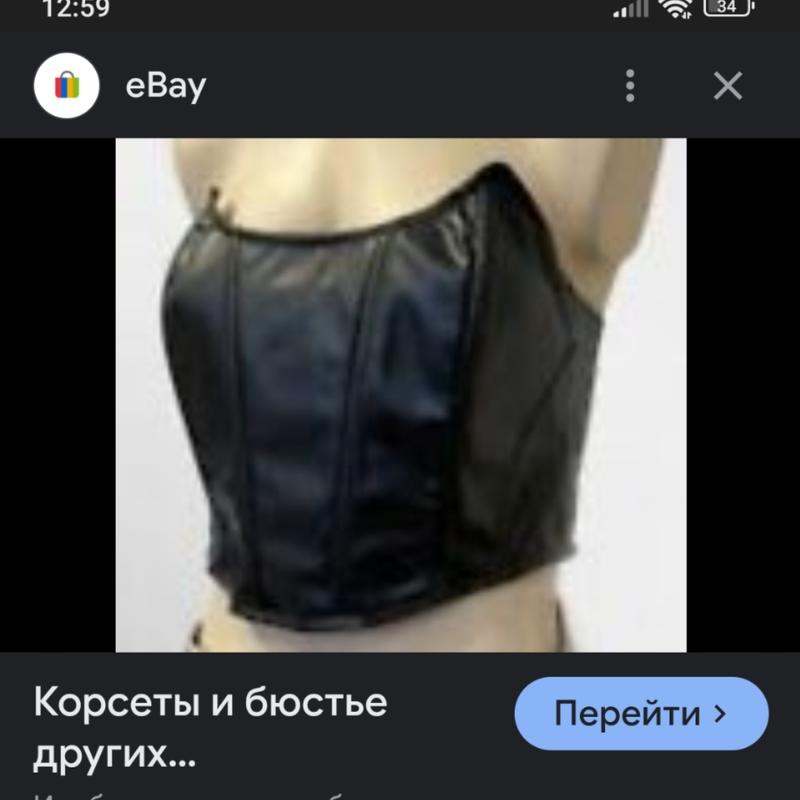Tap the Перейти button
Viewport: 800px width, 800px height.
(641, 714)
